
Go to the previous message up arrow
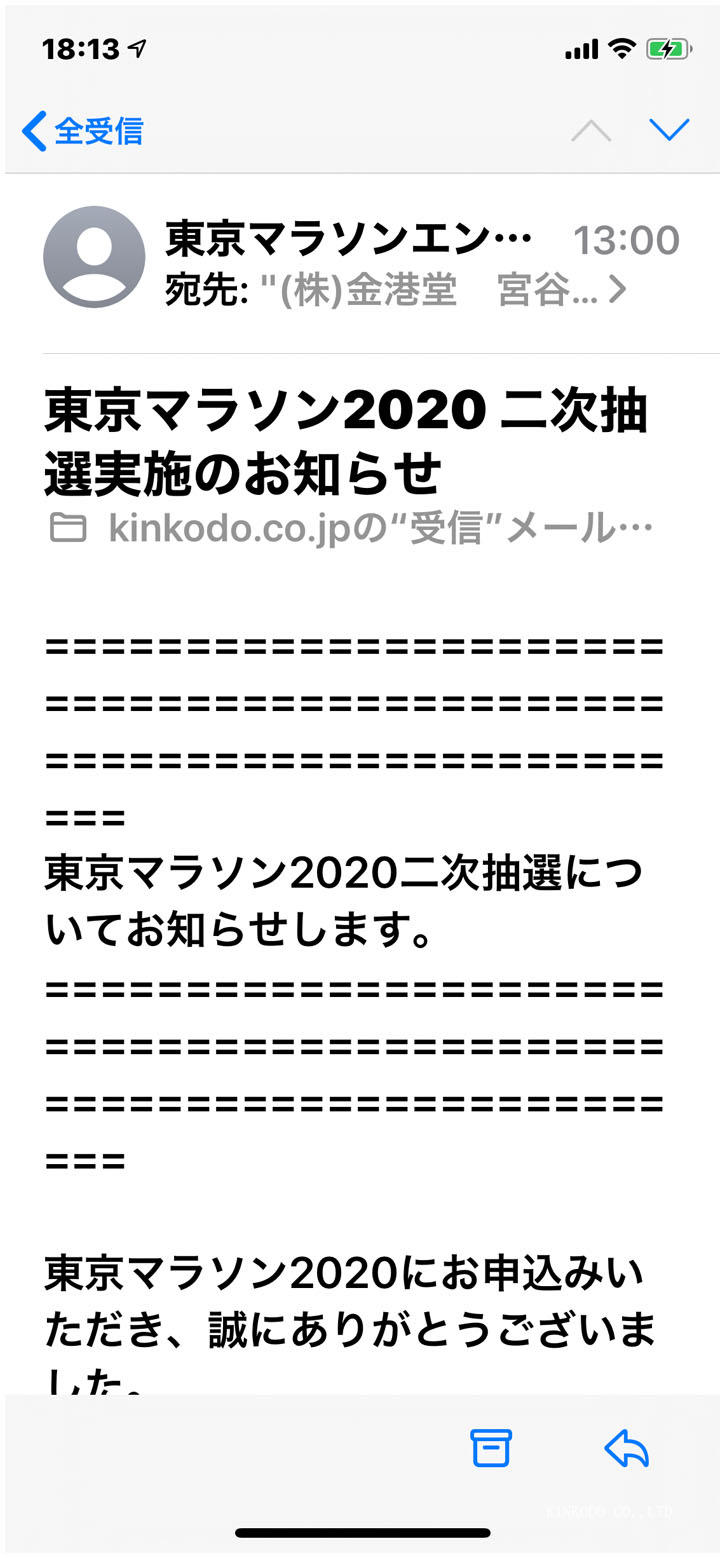coord(590,131)
